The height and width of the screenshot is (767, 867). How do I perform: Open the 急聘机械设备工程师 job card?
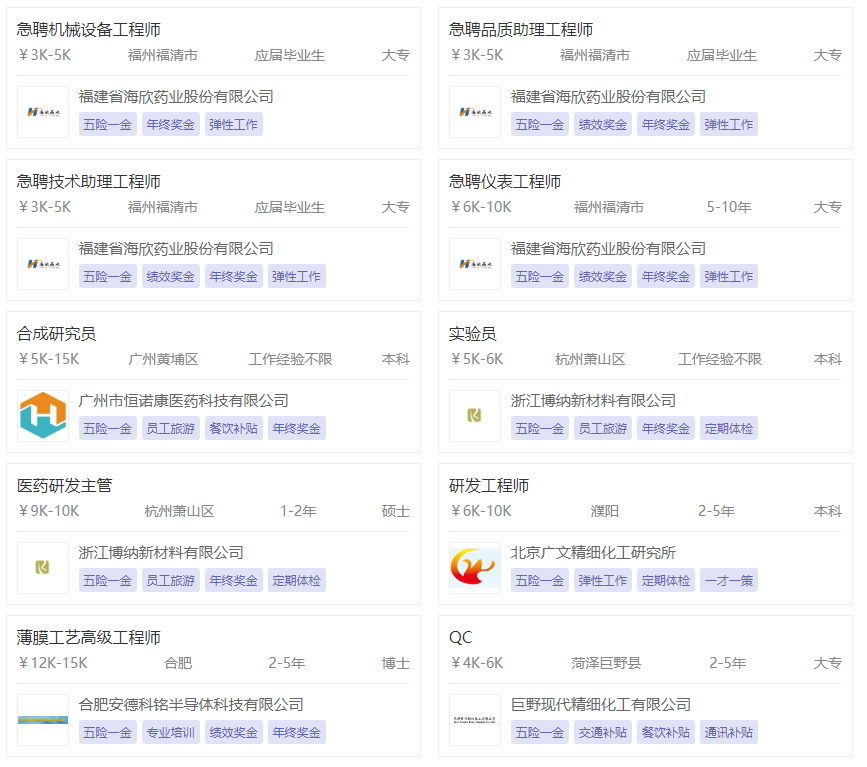pyautogui.click(x=88, y=30)
